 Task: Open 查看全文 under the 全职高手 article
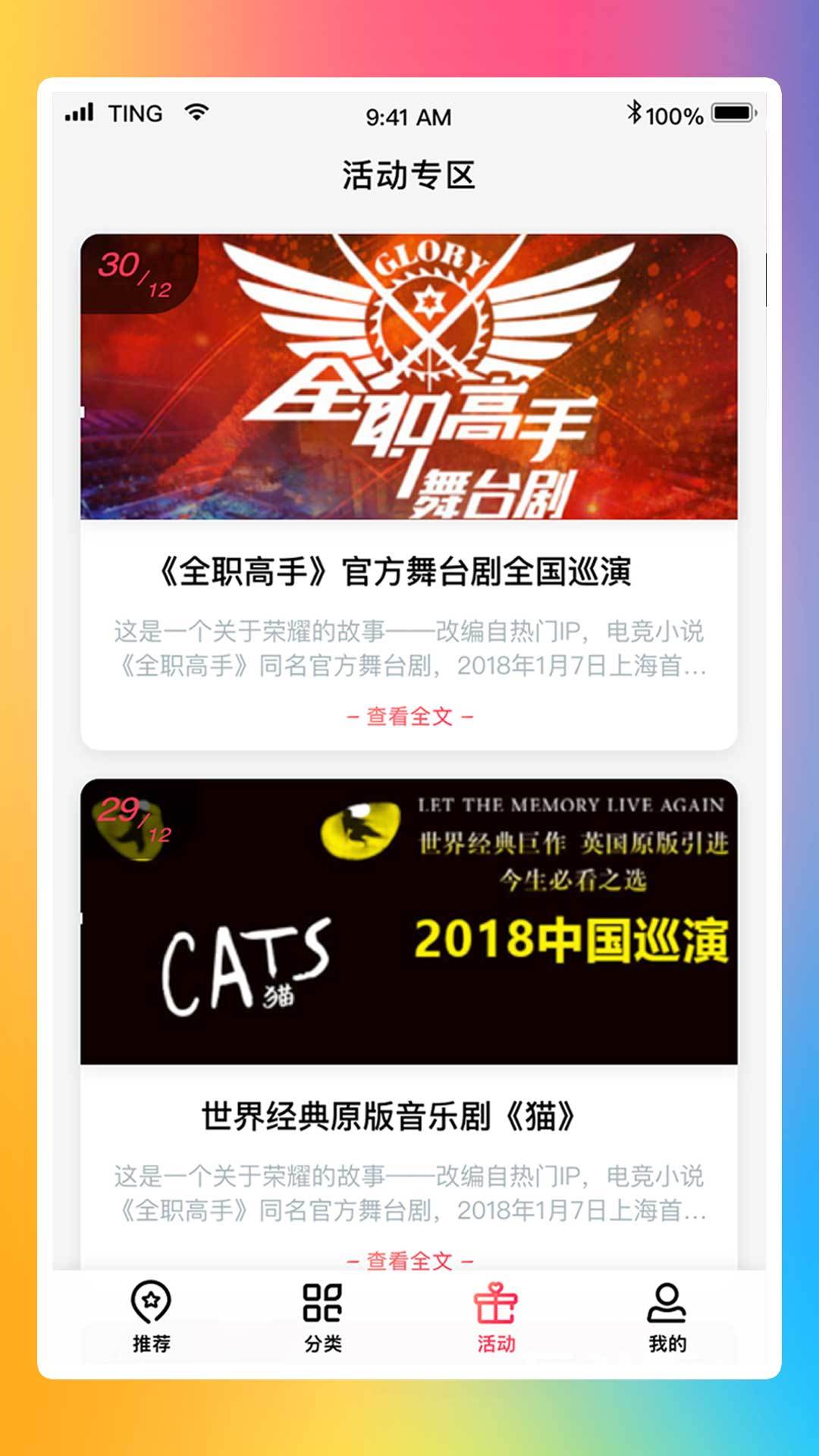point(409,717)
